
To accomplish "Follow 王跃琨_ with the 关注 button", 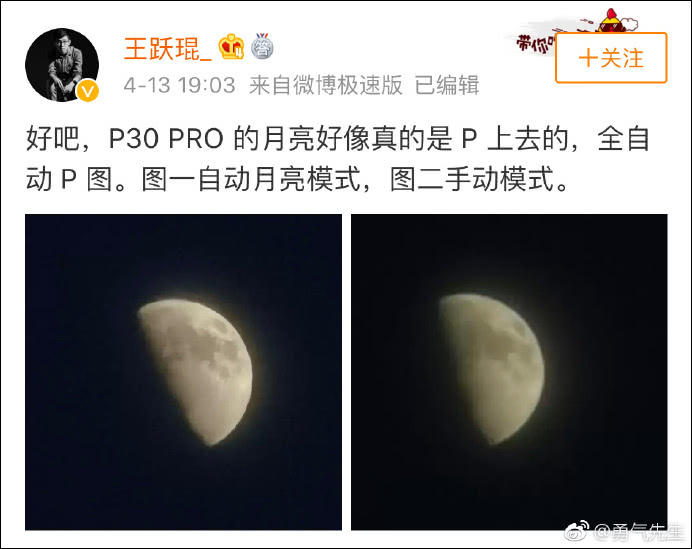I will [611, 57].
